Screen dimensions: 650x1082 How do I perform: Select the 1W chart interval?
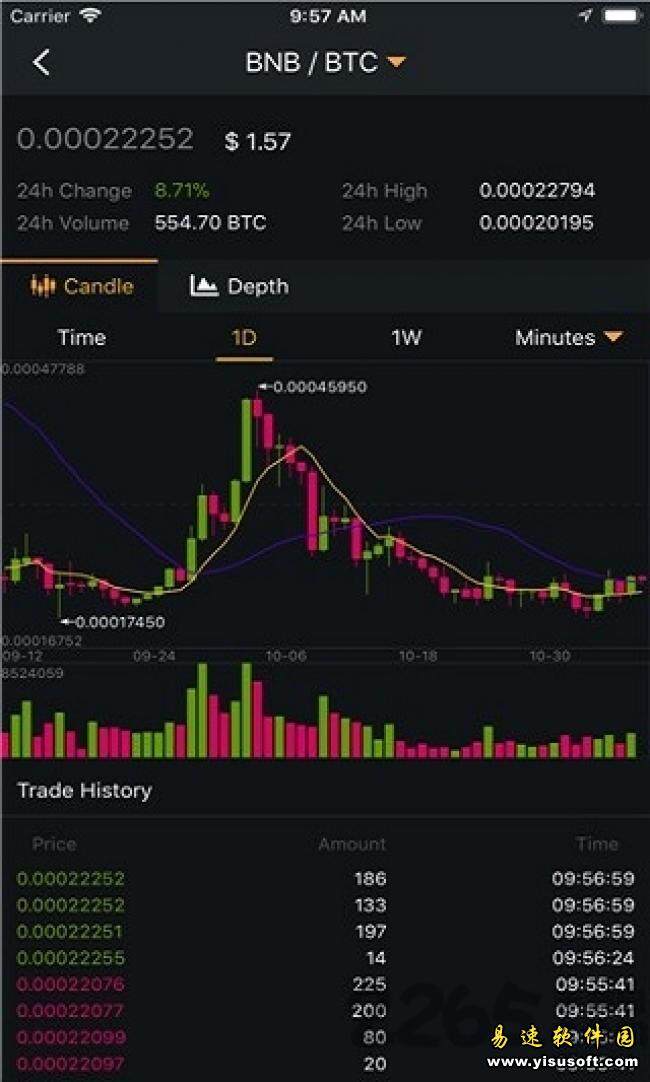click(x=406, y=338)
